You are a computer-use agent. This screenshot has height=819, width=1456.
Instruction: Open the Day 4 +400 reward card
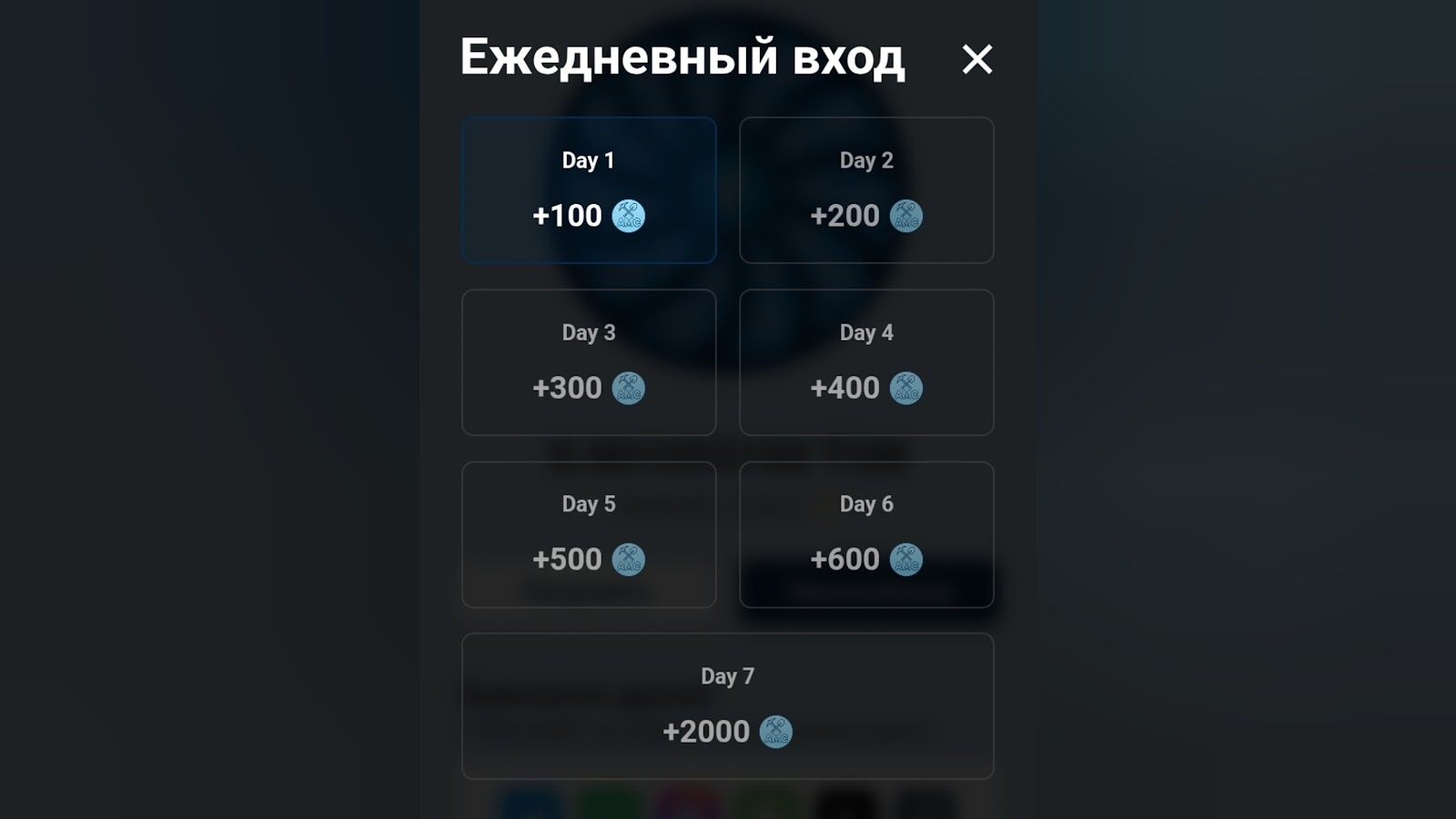866,362
